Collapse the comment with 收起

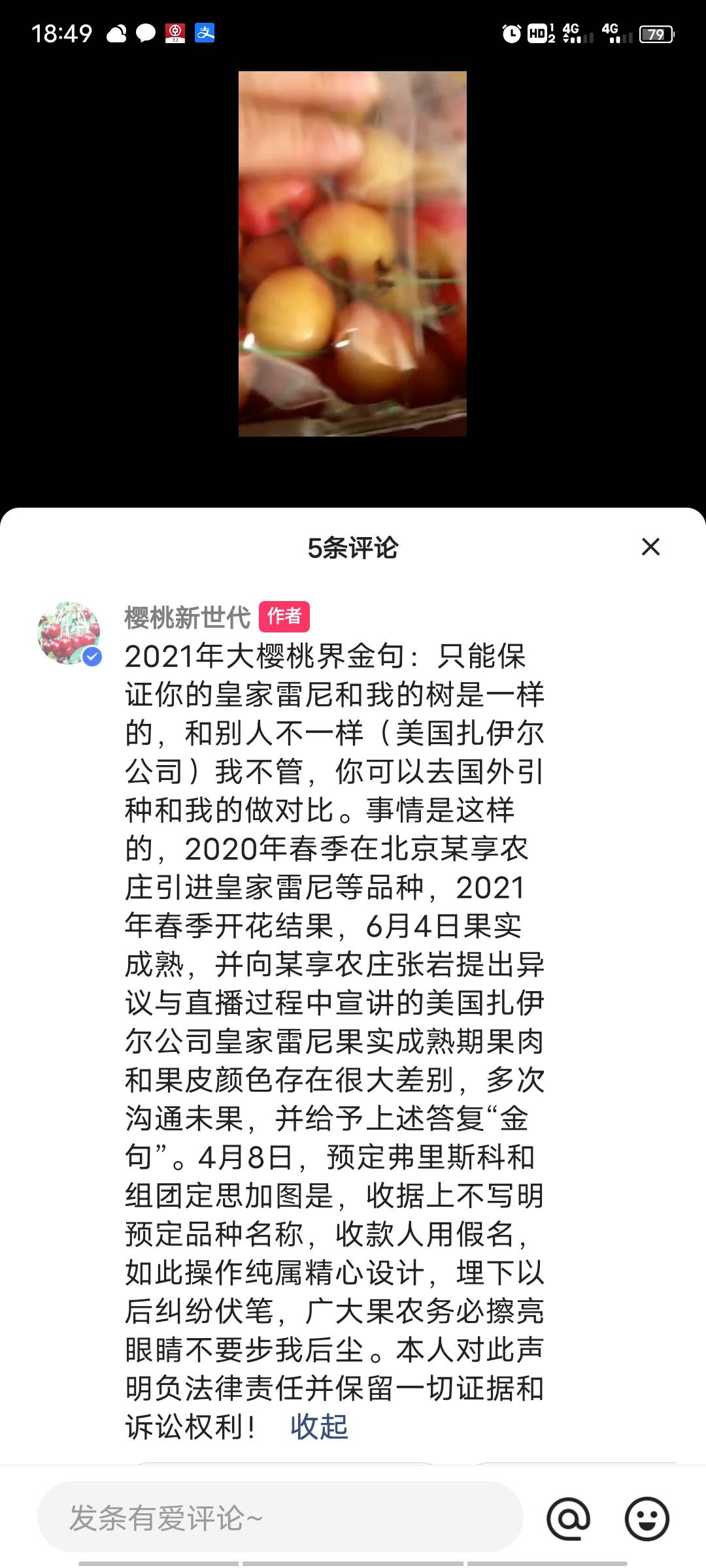pos(319,1426)
